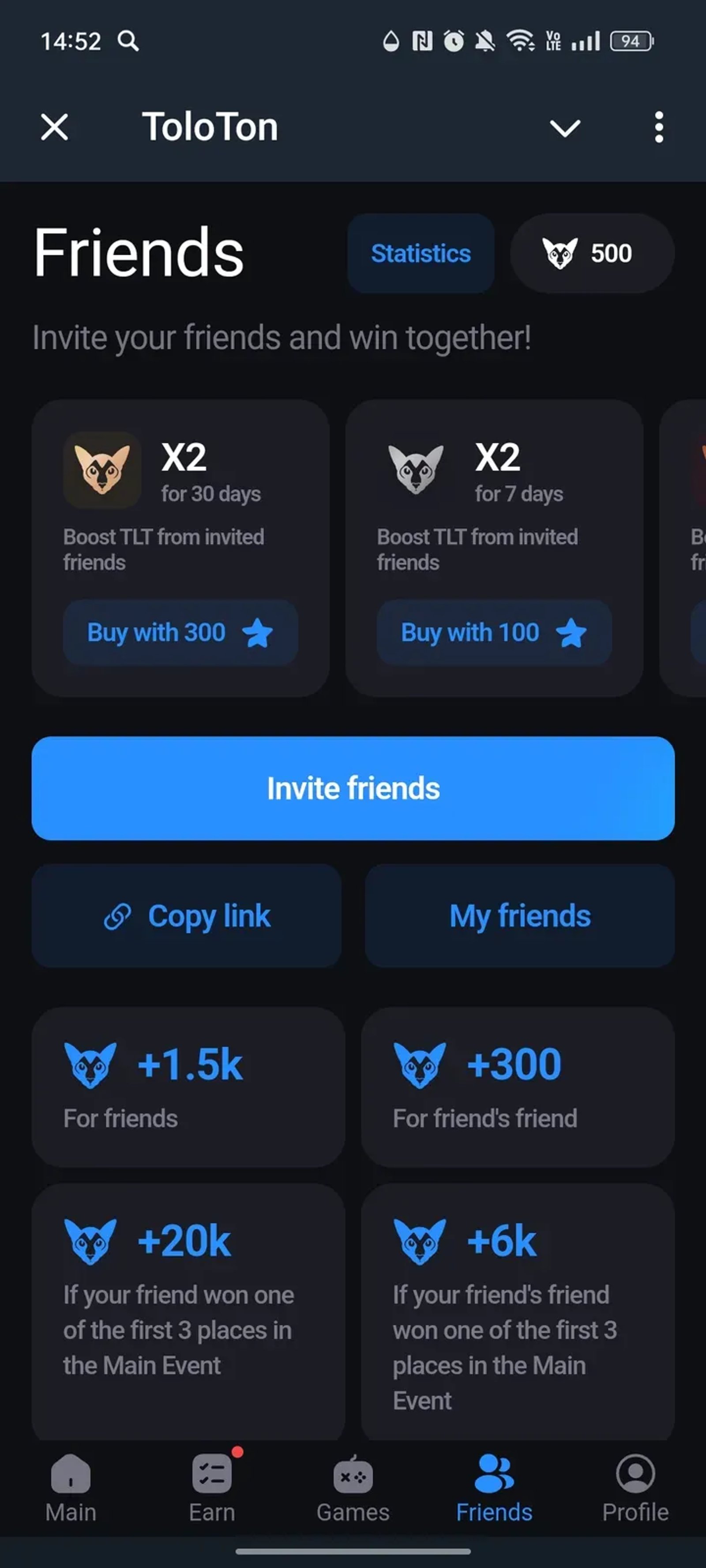Screen dimensions: 706x1568
Task: Open My friends list
Action: [520, 915]
